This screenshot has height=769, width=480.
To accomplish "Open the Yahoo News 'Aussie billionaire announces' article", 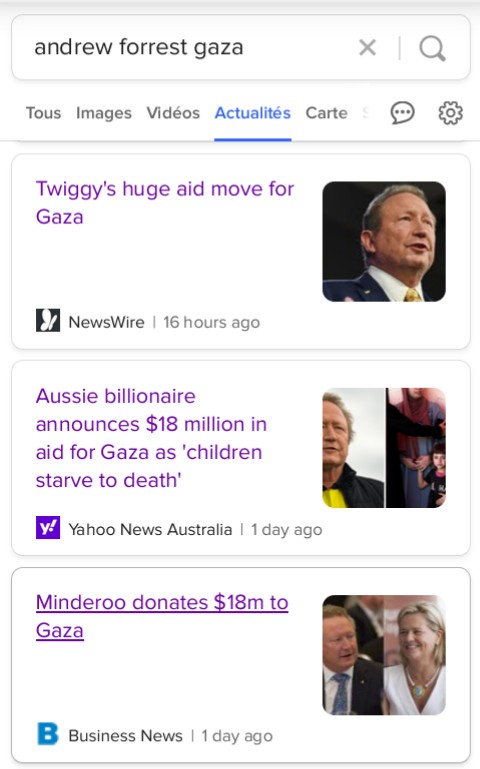I will pos(152,438).
